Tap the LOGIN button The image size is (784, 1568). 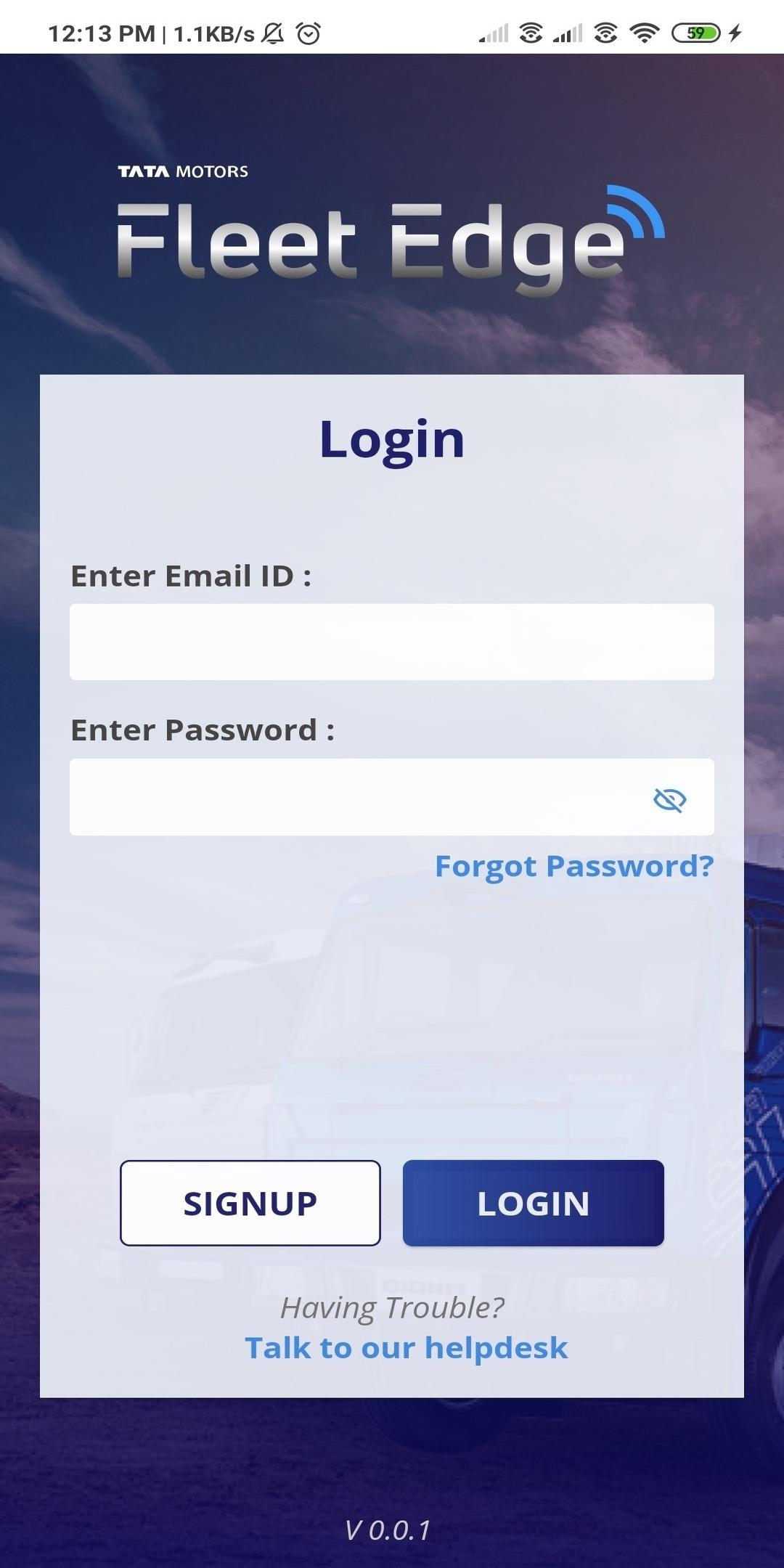pyautogui.click(x=534, y=1203)
